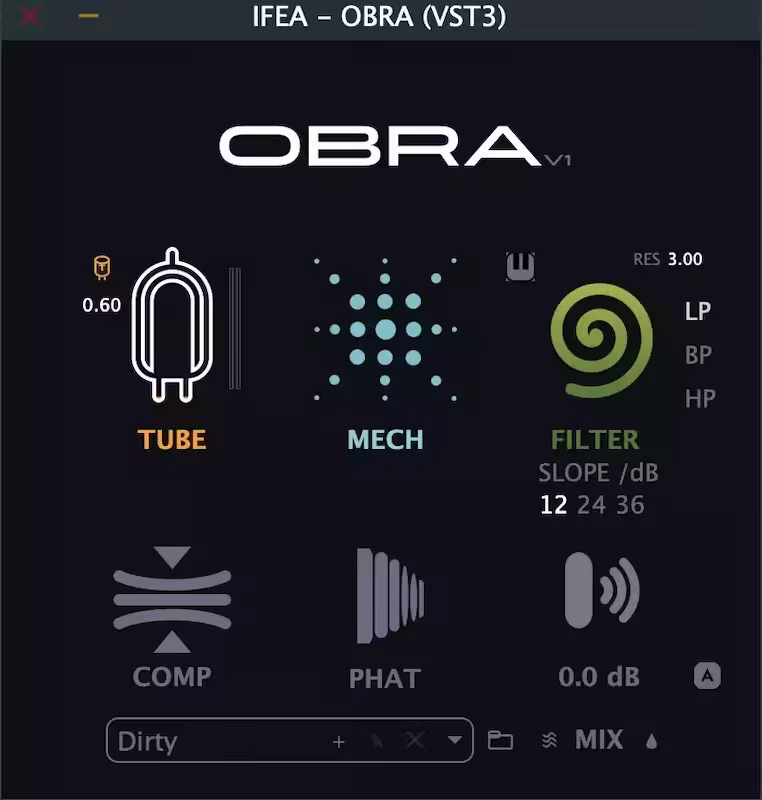The image size is (762, 800).
Task: Close the OBRA plugin window
Action: click(x=30, y=16)
